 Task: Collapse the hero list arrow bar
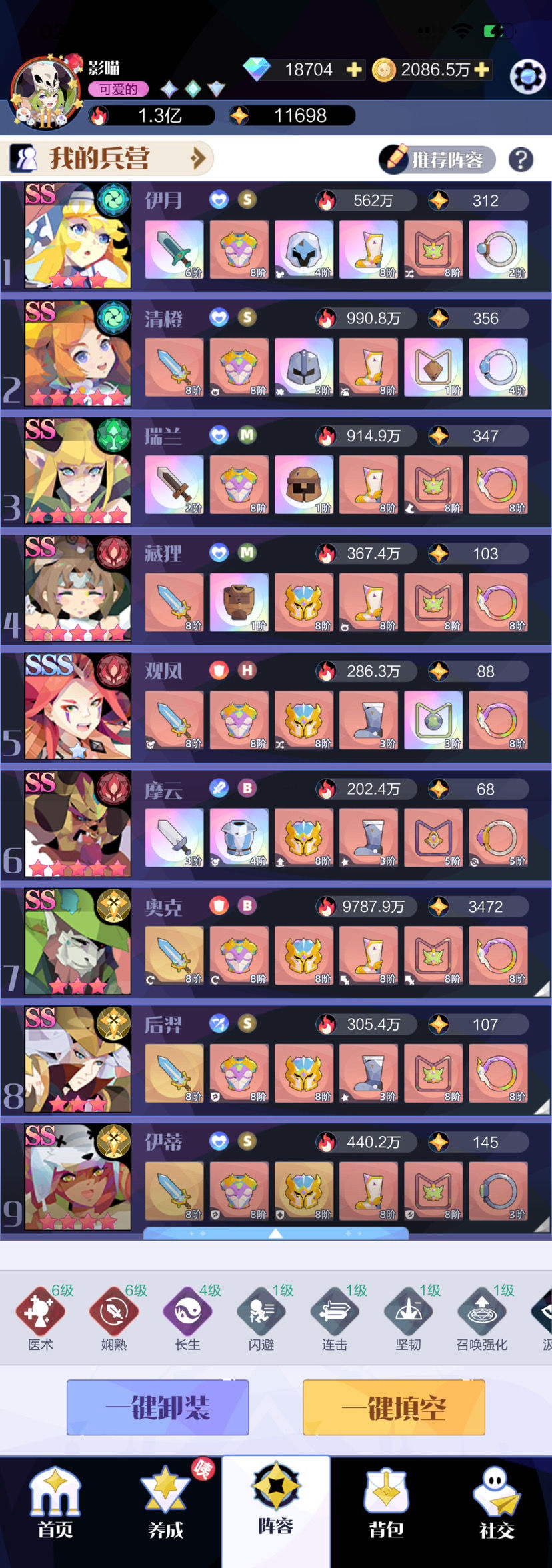tap(275, 1234)
